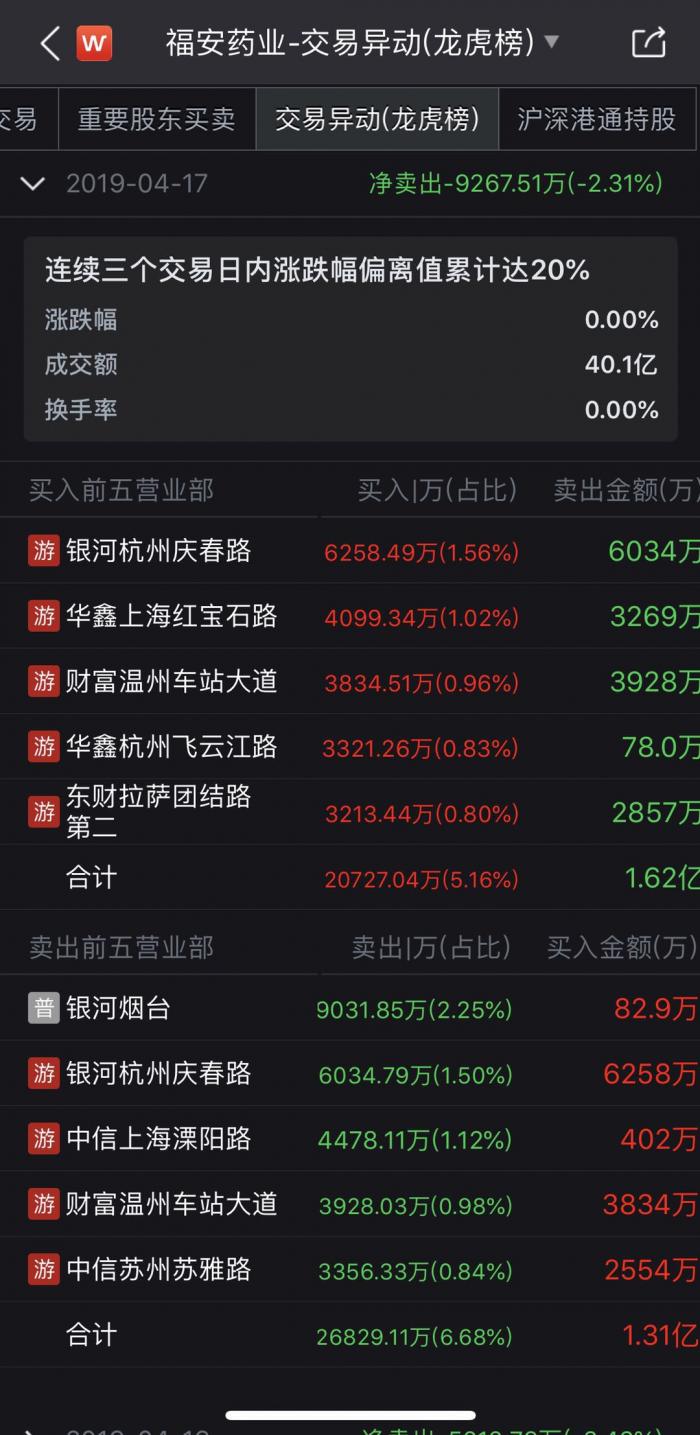The width and height of the screenshot is (700, 1435).
Task: Go back using the top-left arrow
Action: 50,43
